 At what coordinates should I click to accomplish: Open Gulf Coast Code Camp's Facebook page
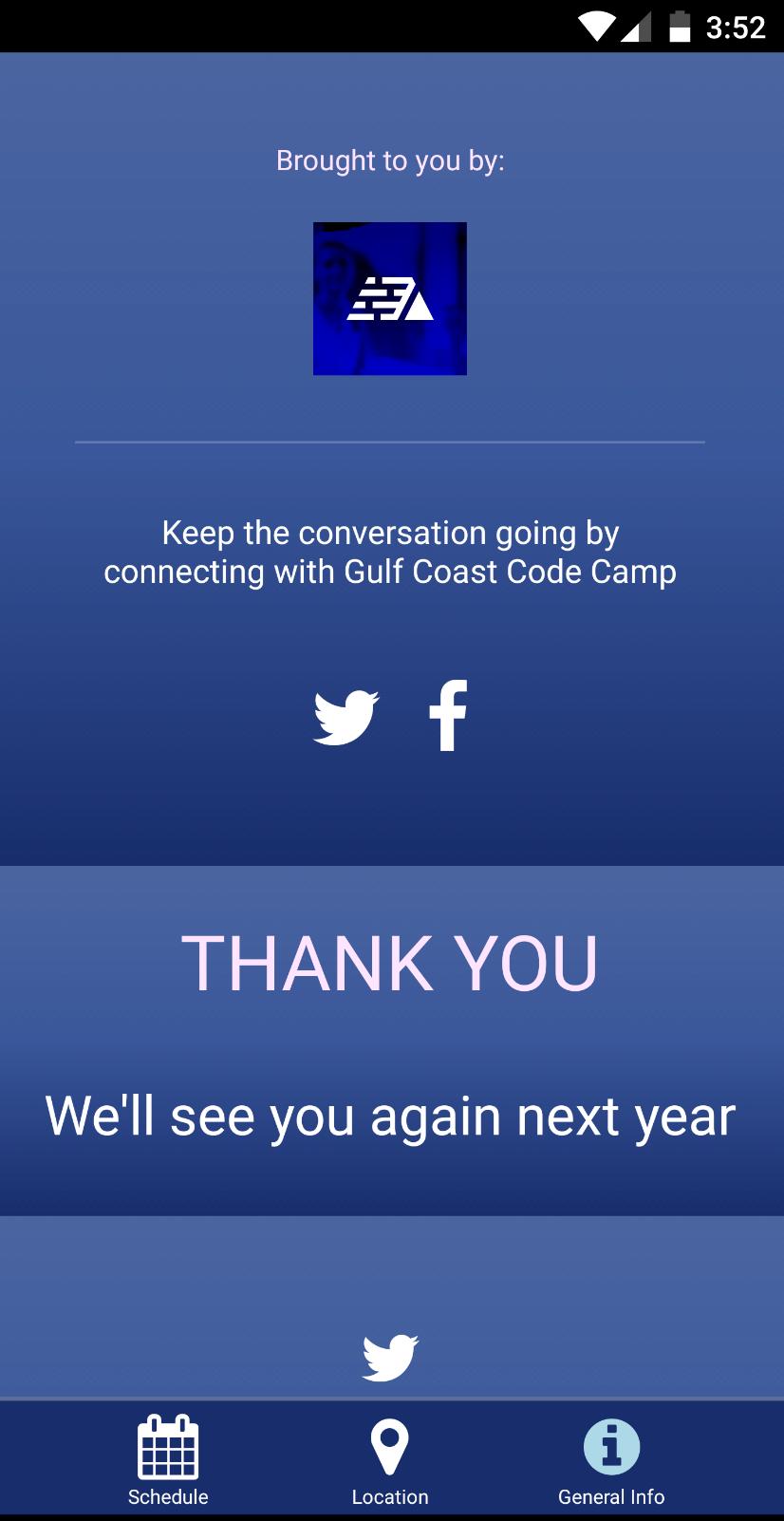(x=447, y=716)
